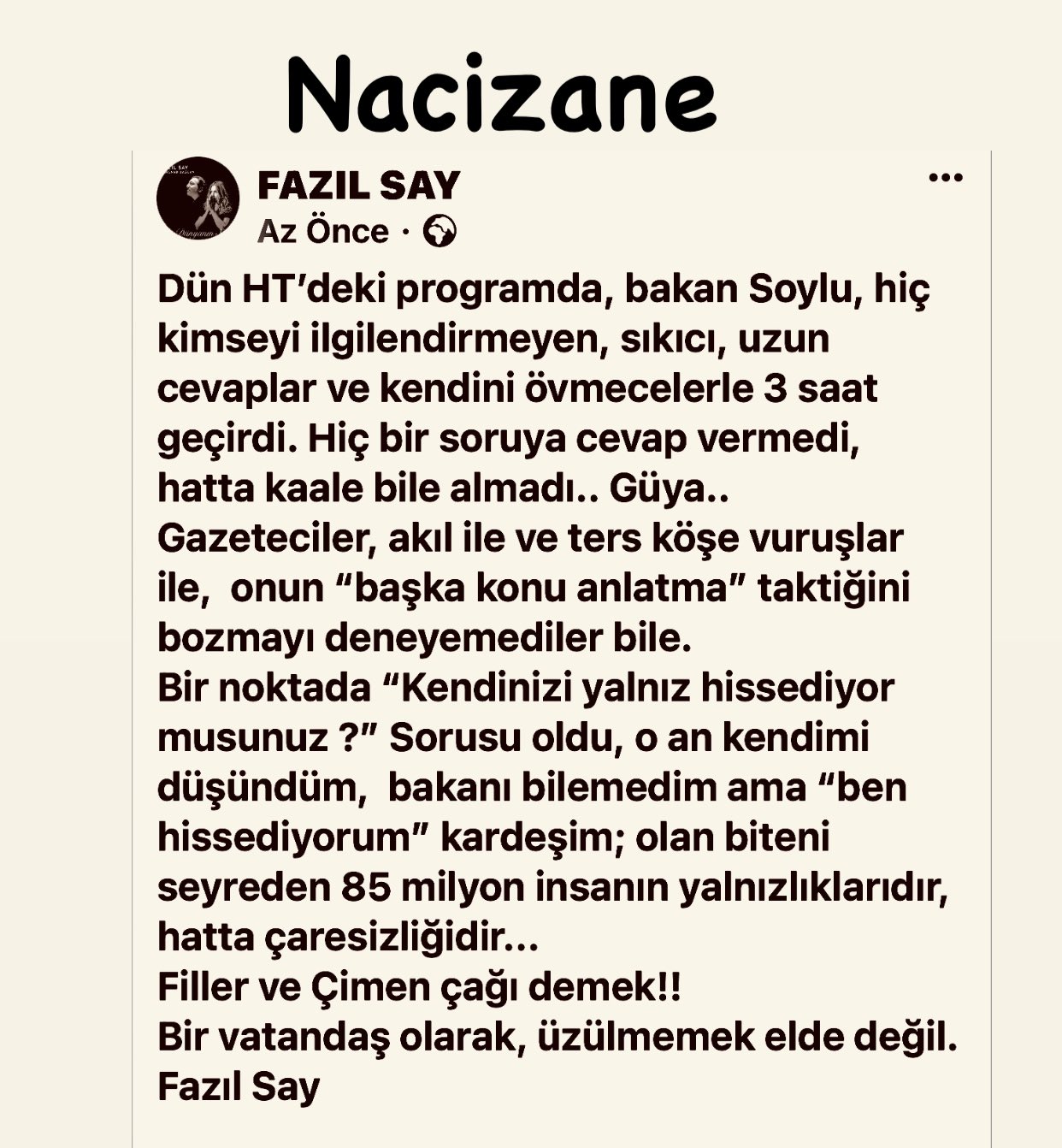Open FAZIL SAY profile name link
Screen dimensions: 1062x1148
pyautogui.click(x=357, y=182)
